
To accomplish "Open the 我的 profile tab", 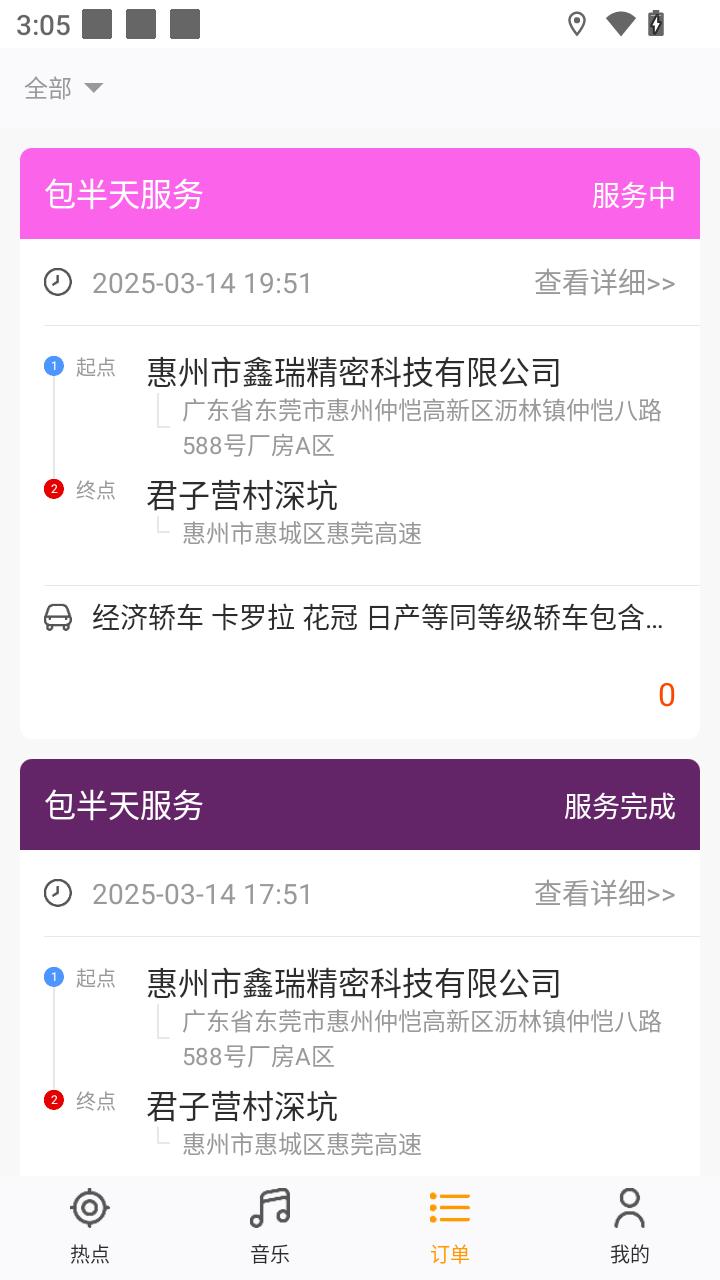I will (630, 1227).
